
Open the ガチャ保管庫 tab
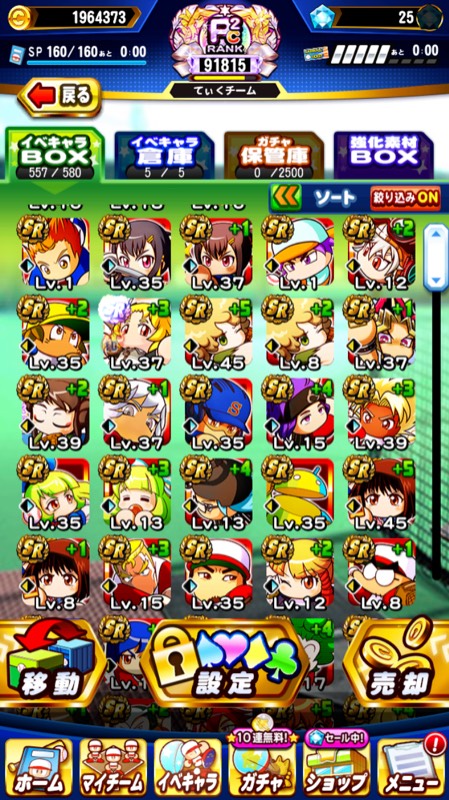coord(274,155)
